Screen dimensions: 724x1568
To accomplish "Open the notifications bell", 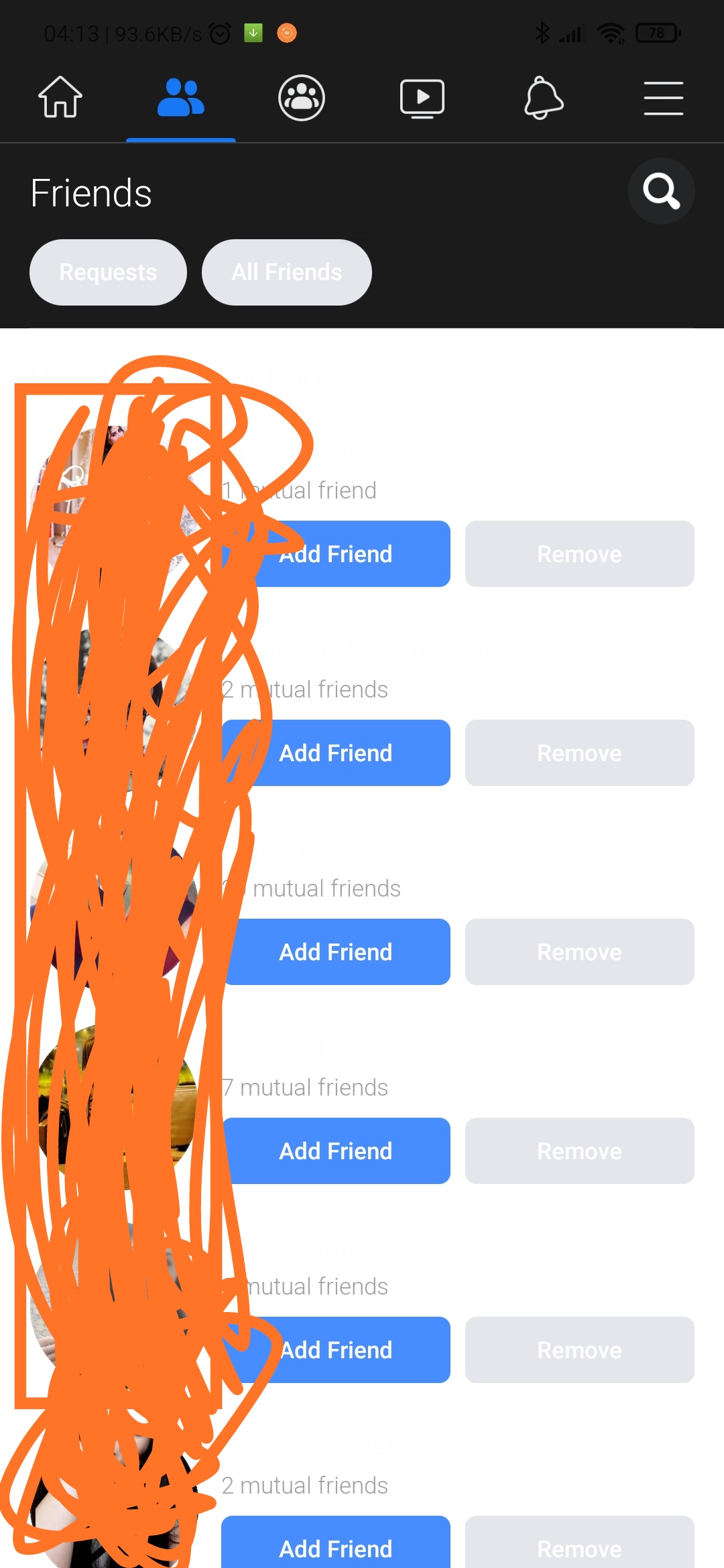I will point(543,98).
